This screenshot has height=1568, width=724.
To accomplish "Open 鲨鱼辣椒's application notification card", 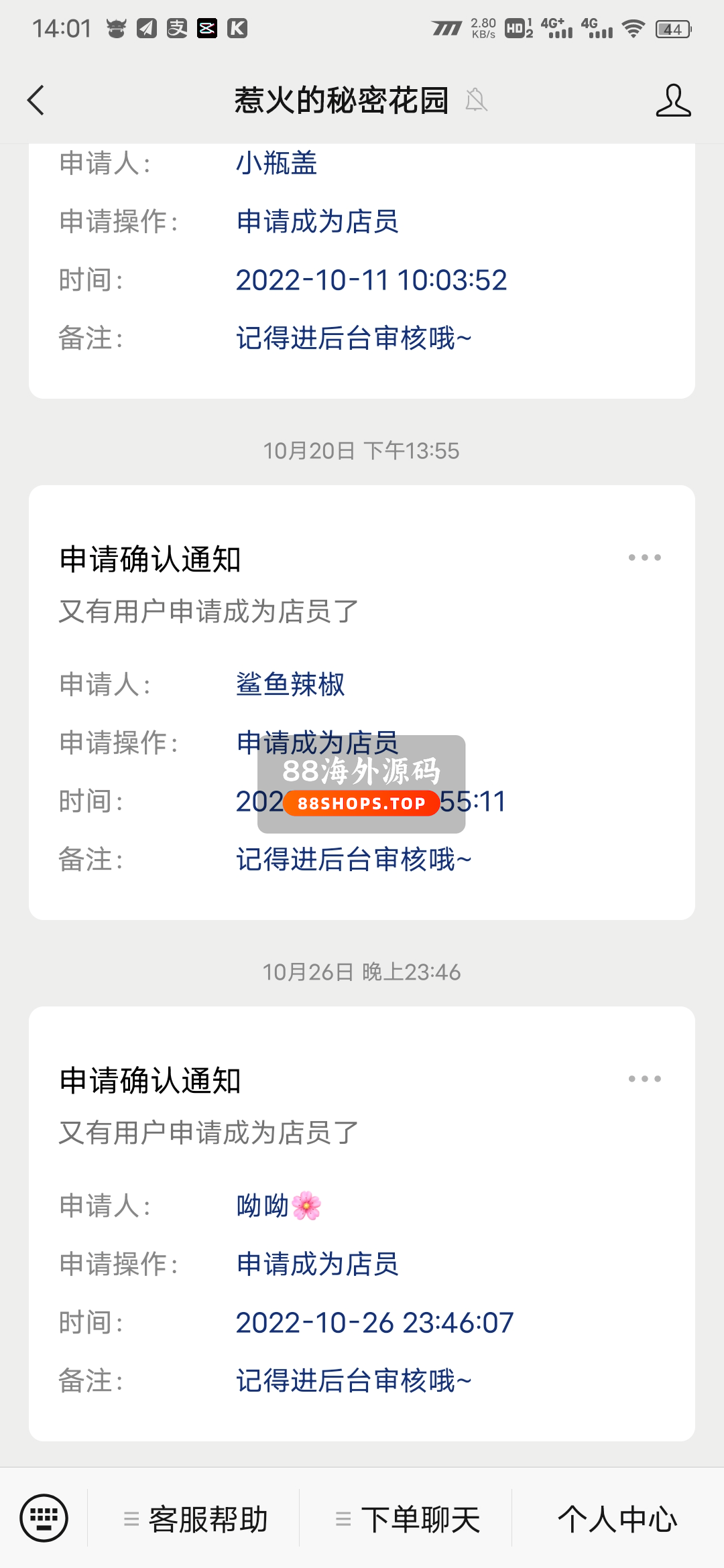I will (362, 702).
